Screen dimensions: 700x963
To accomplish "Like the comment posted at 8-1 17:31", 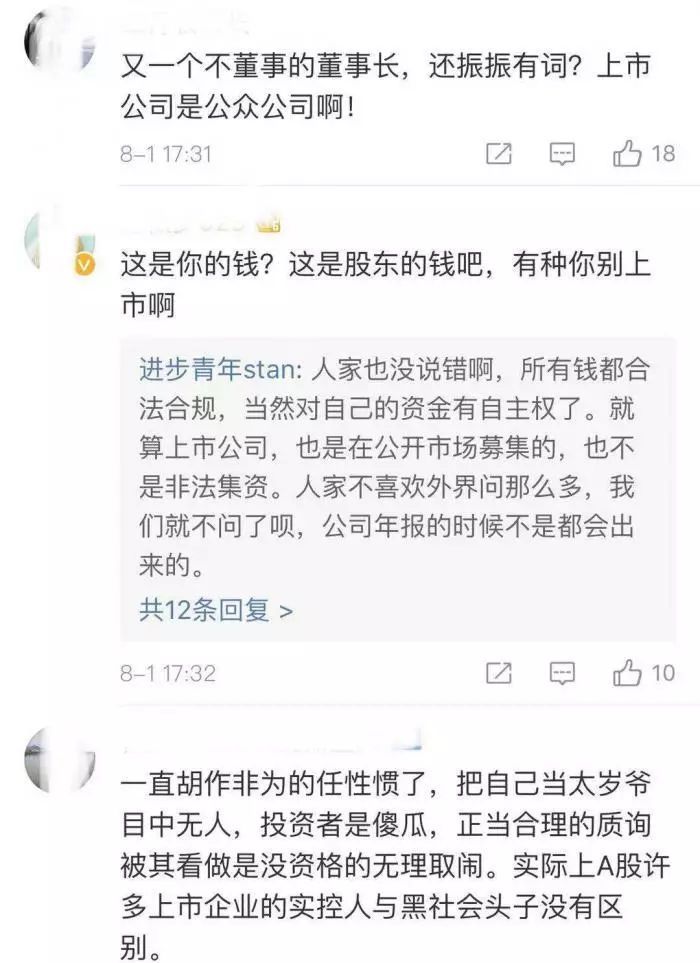I will click(x=628, y=154).
